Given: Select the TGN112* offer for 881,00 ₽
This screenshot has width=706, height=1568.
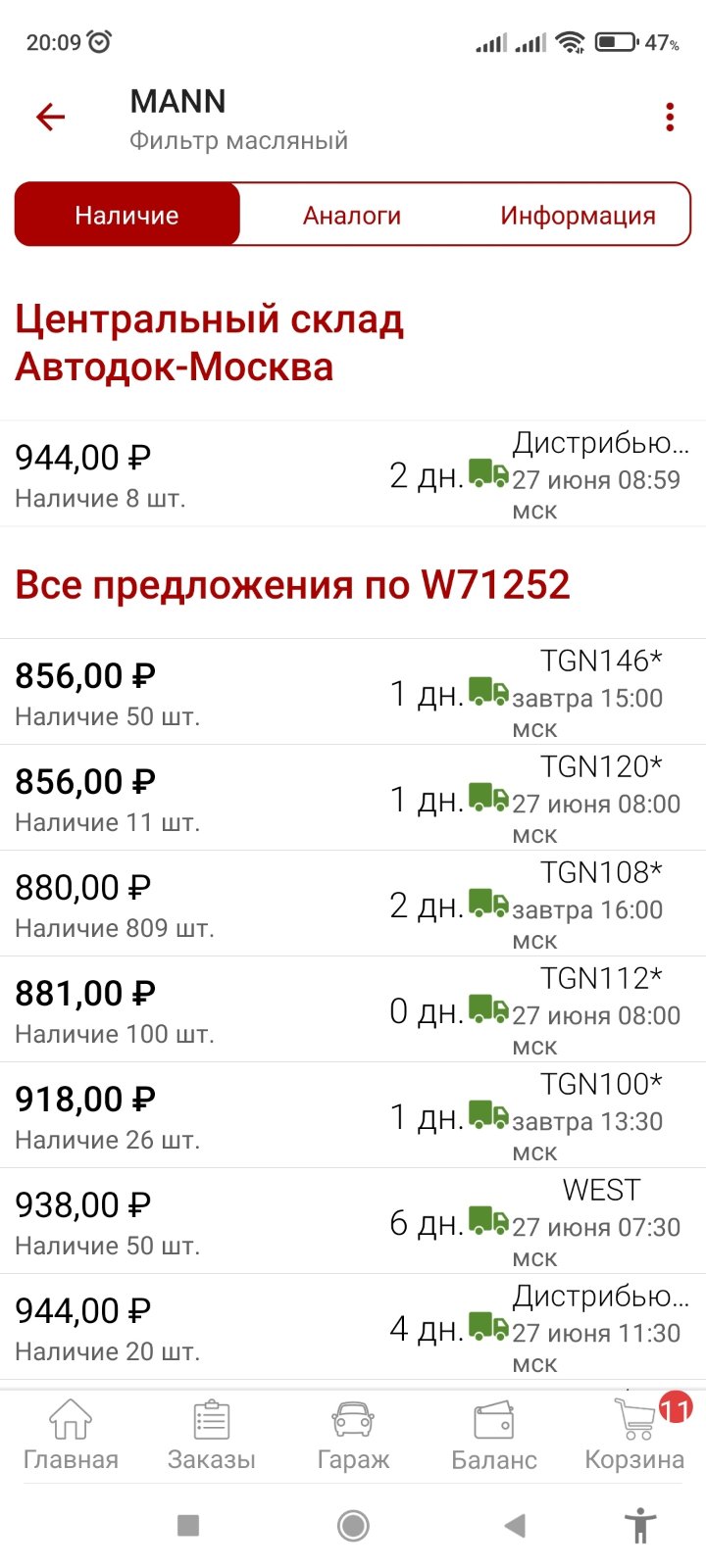Looking at the screenshot, I should [353, 1009].
